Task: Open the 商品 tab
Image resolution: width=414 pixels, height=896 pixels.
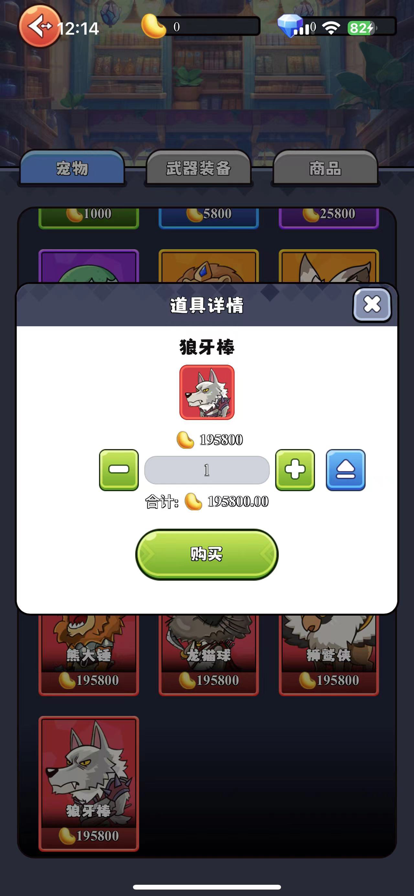Action: tap(325, 168)
